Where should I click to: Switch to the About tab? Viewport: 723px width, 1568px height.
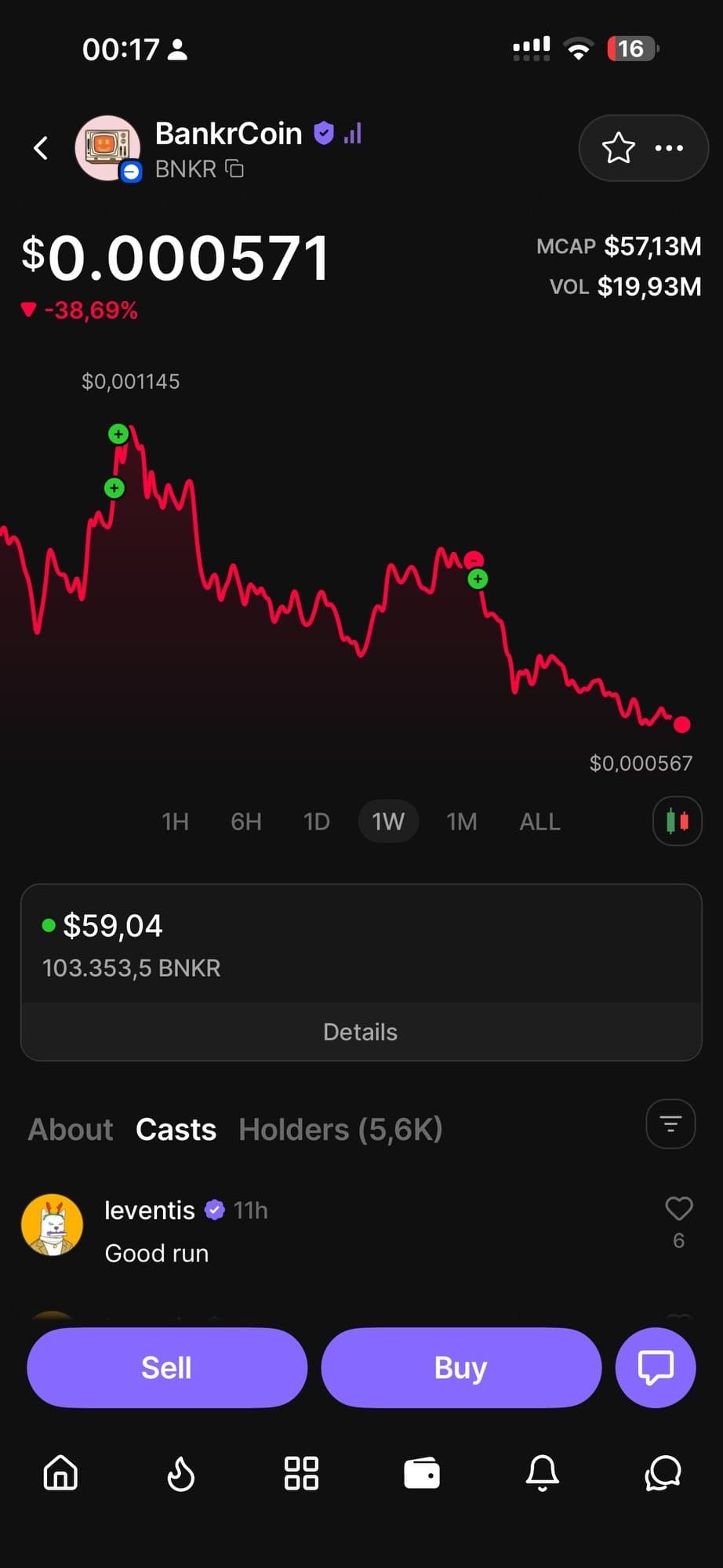[x=71, y=1130]
